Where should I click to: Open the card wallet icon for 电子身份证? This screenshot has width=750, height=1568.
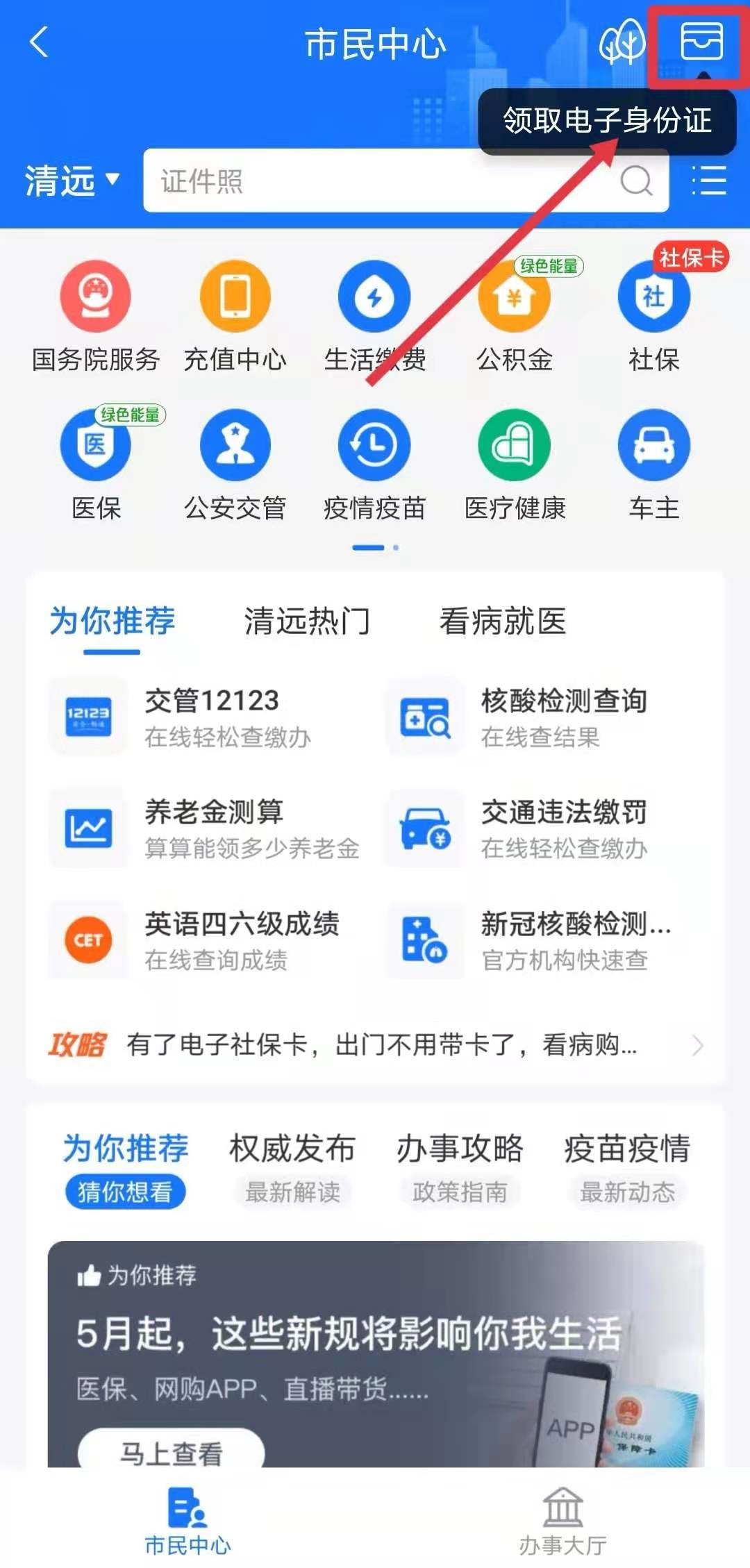(701, 42)
